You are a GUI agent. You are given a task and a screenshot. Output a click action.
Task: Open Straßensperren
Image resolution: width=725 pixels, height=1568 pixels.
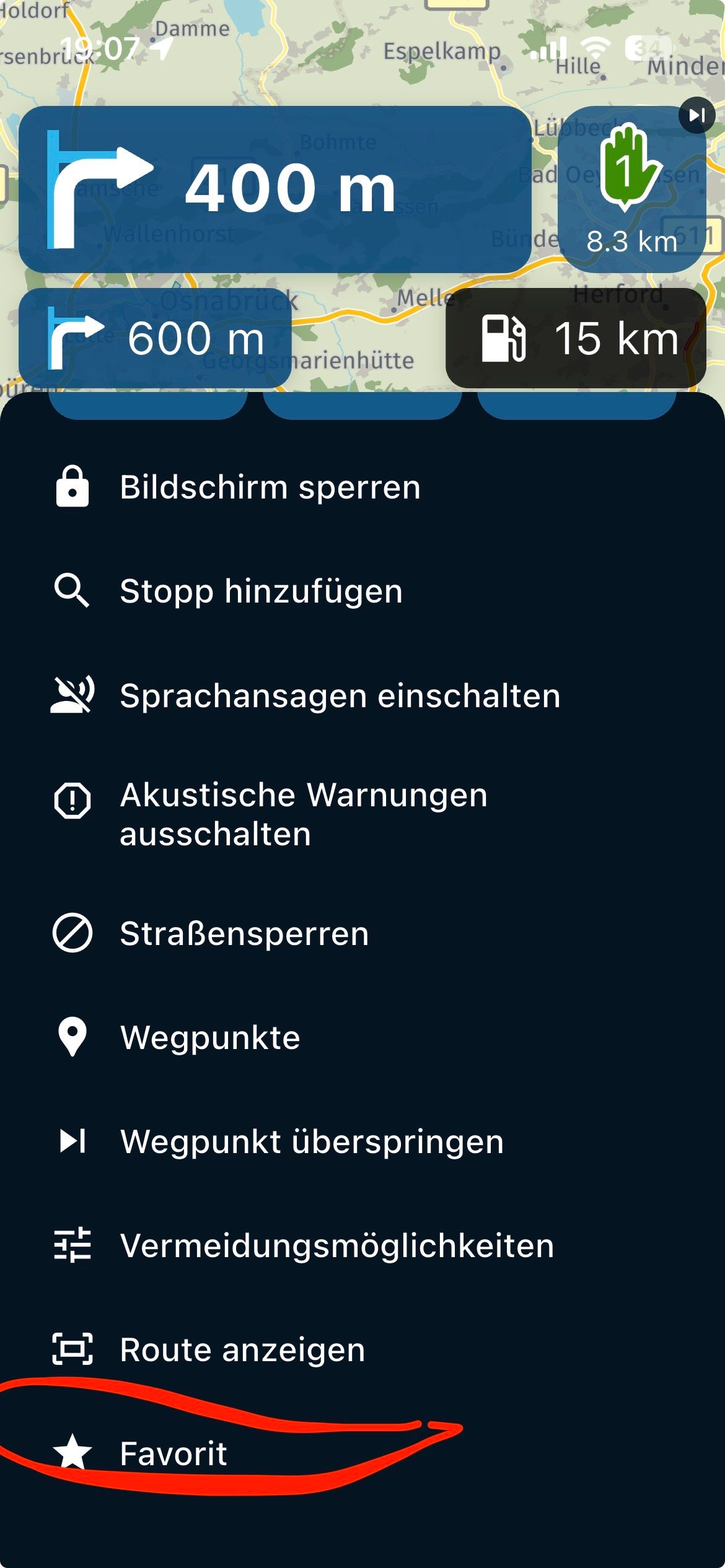pos(362,933)
